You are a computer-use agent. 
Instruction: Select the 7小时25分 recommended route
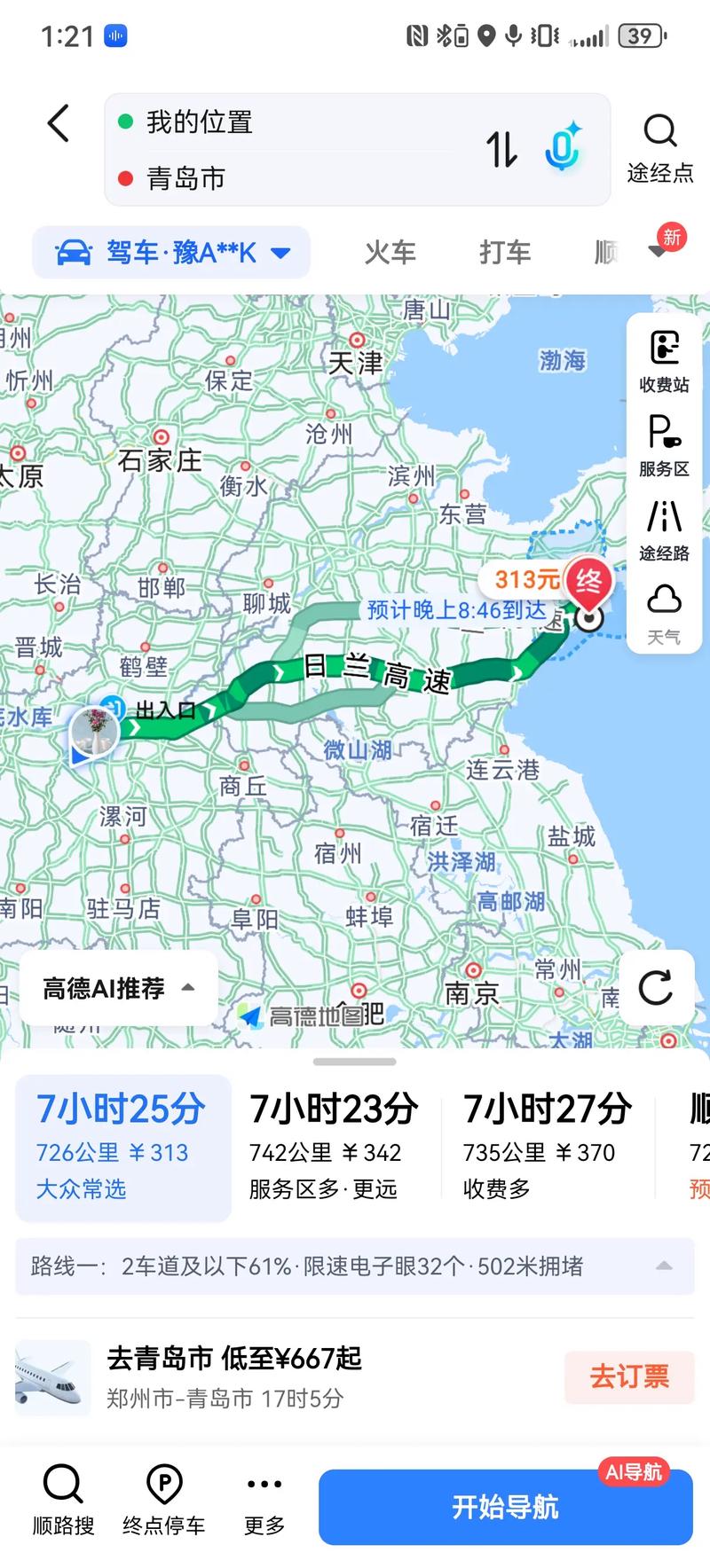click(118, 1144)
